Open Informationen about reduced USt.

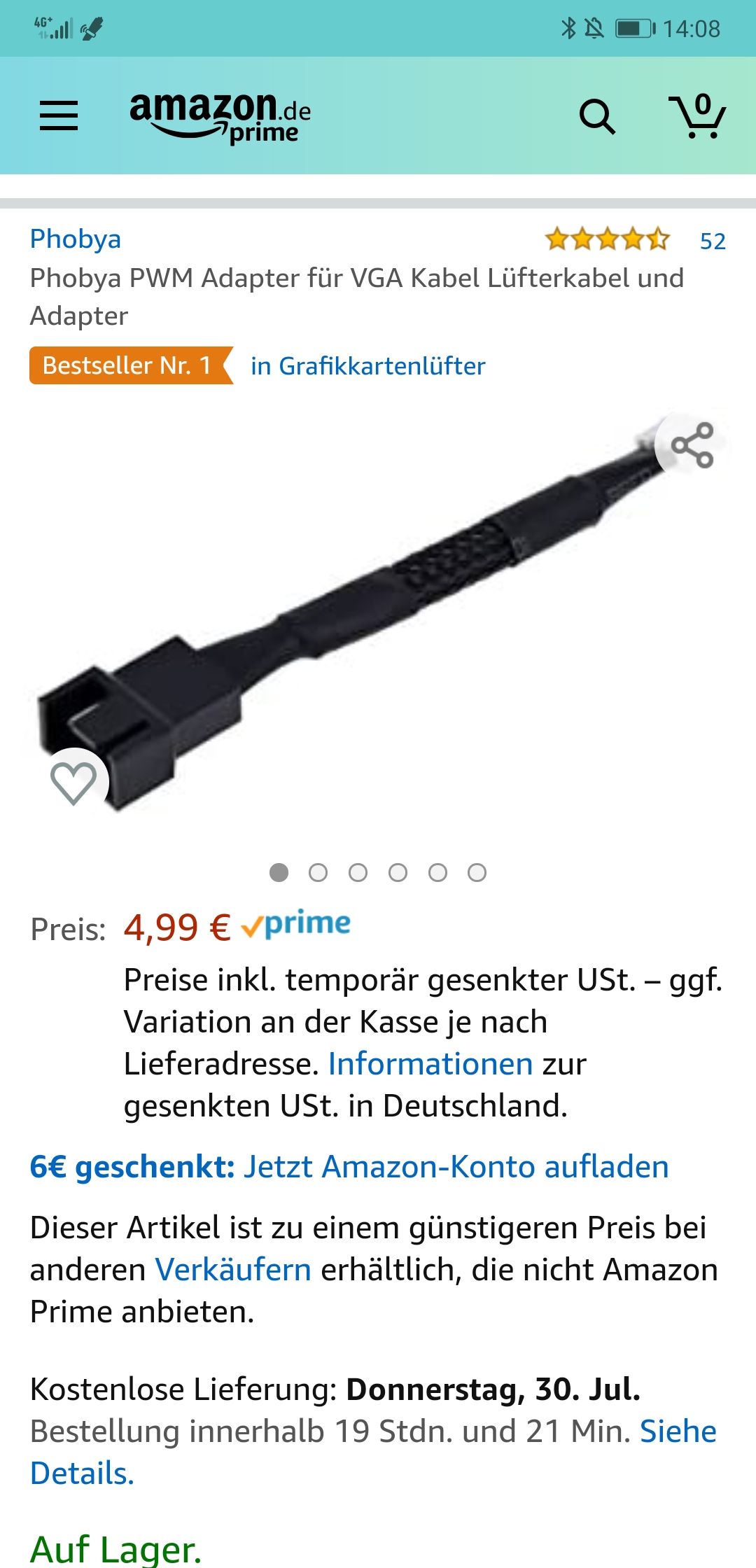[430, 1064]
